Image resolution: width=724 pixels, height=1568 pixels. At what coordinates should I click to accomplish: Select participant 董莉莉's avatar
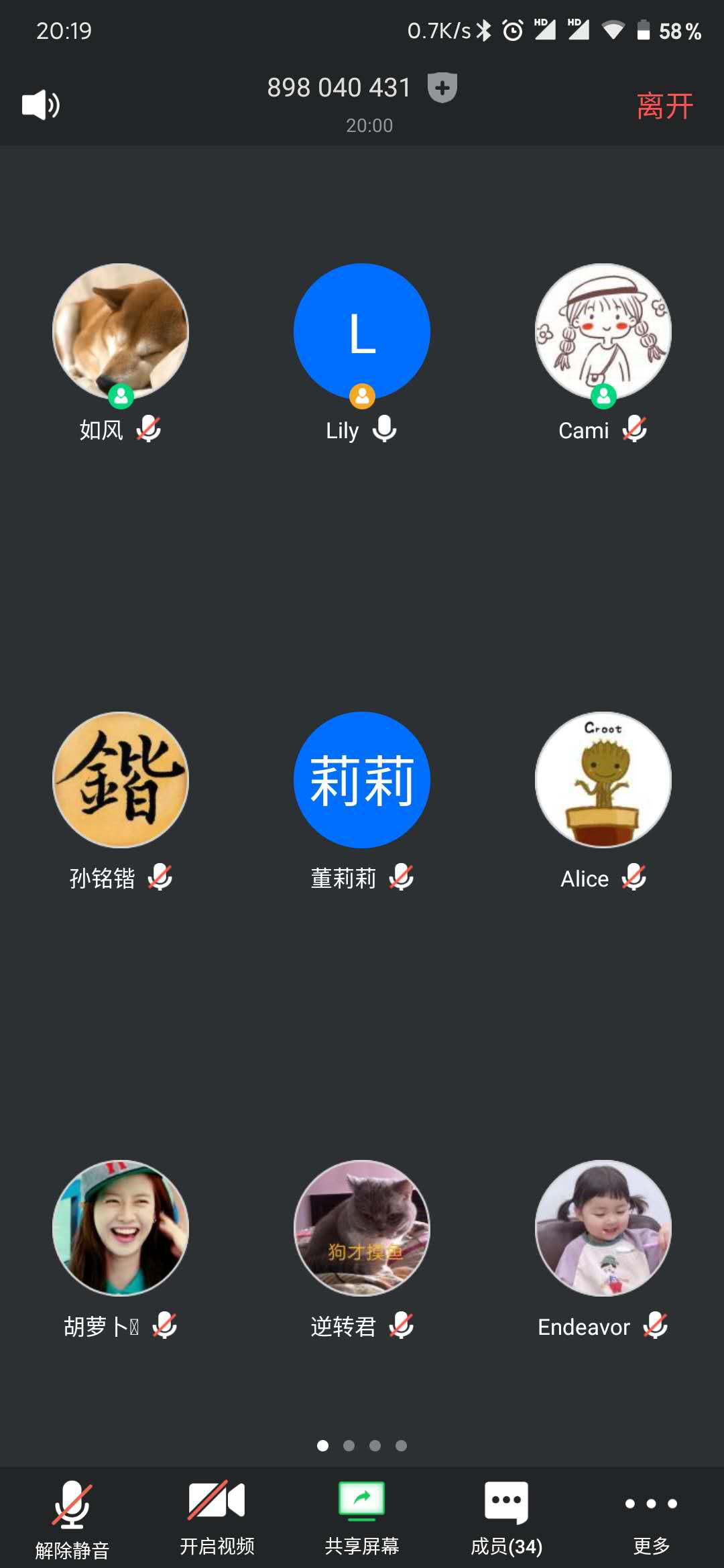tap(362, 780)
